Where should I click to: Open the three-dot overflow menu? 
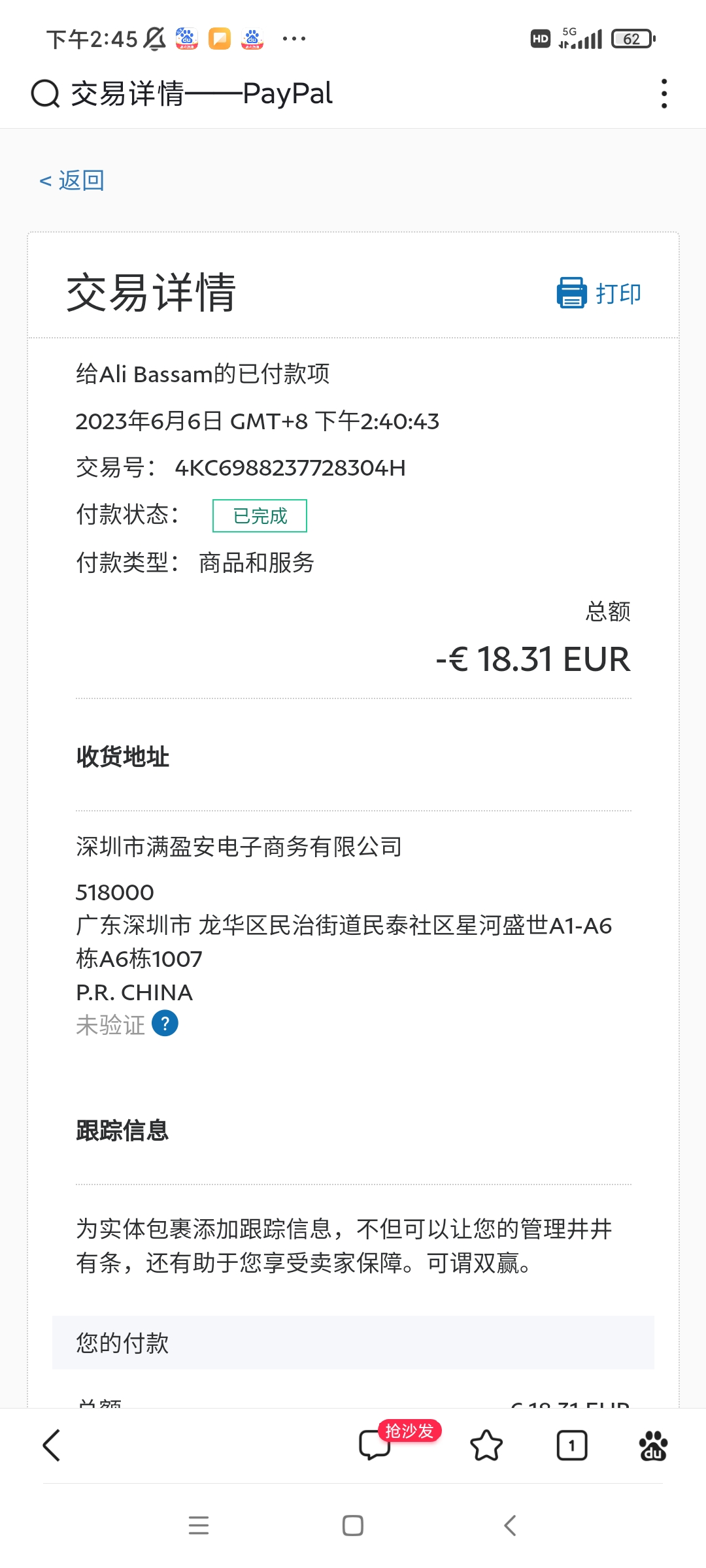click(664, 94)
